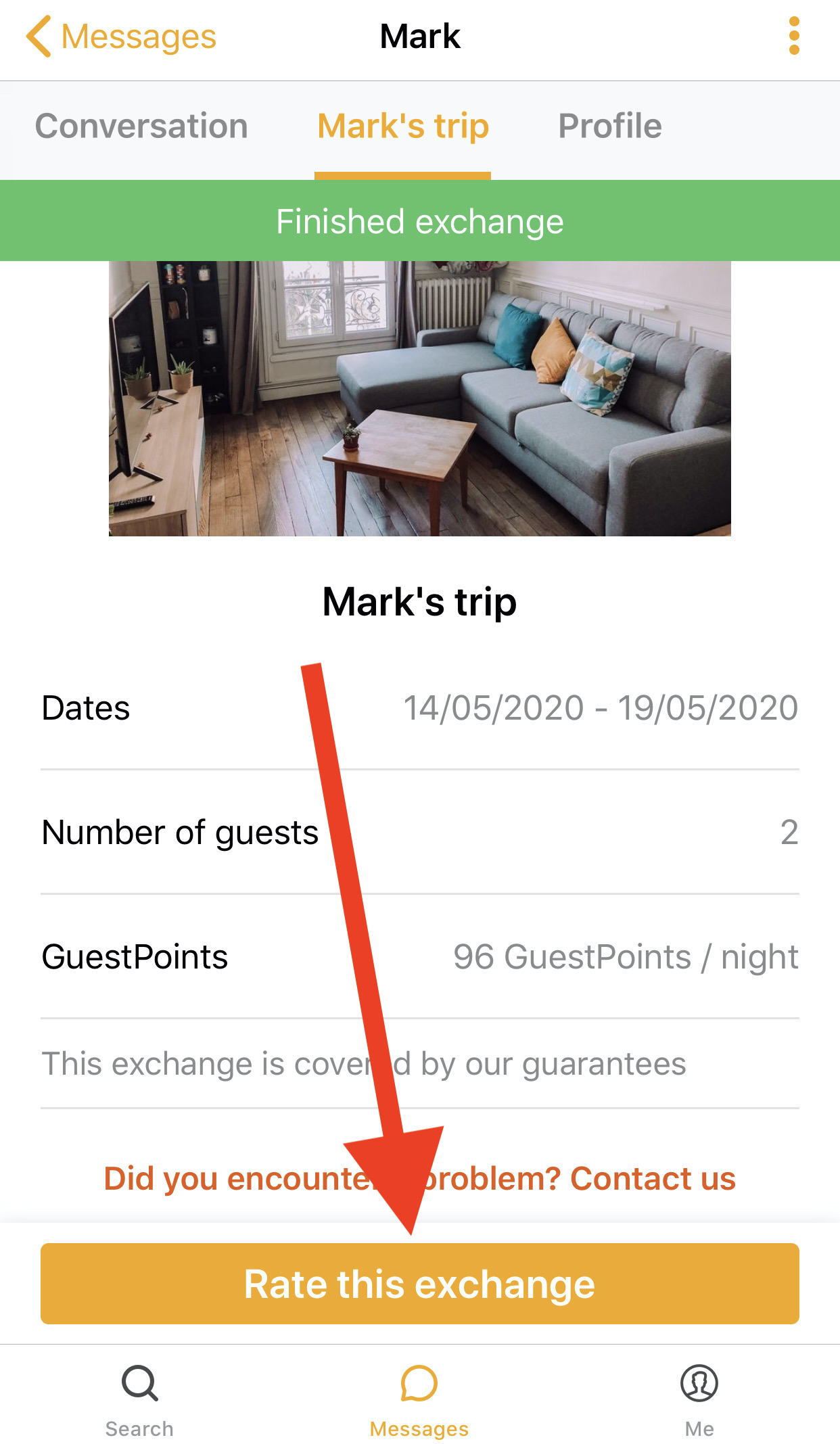The width and height of the screenshot is (840, 1444).
Task: Tap 'Did you encounter a problem? Contact us'
Action: pyautogui.click(x=419, y=1178)
